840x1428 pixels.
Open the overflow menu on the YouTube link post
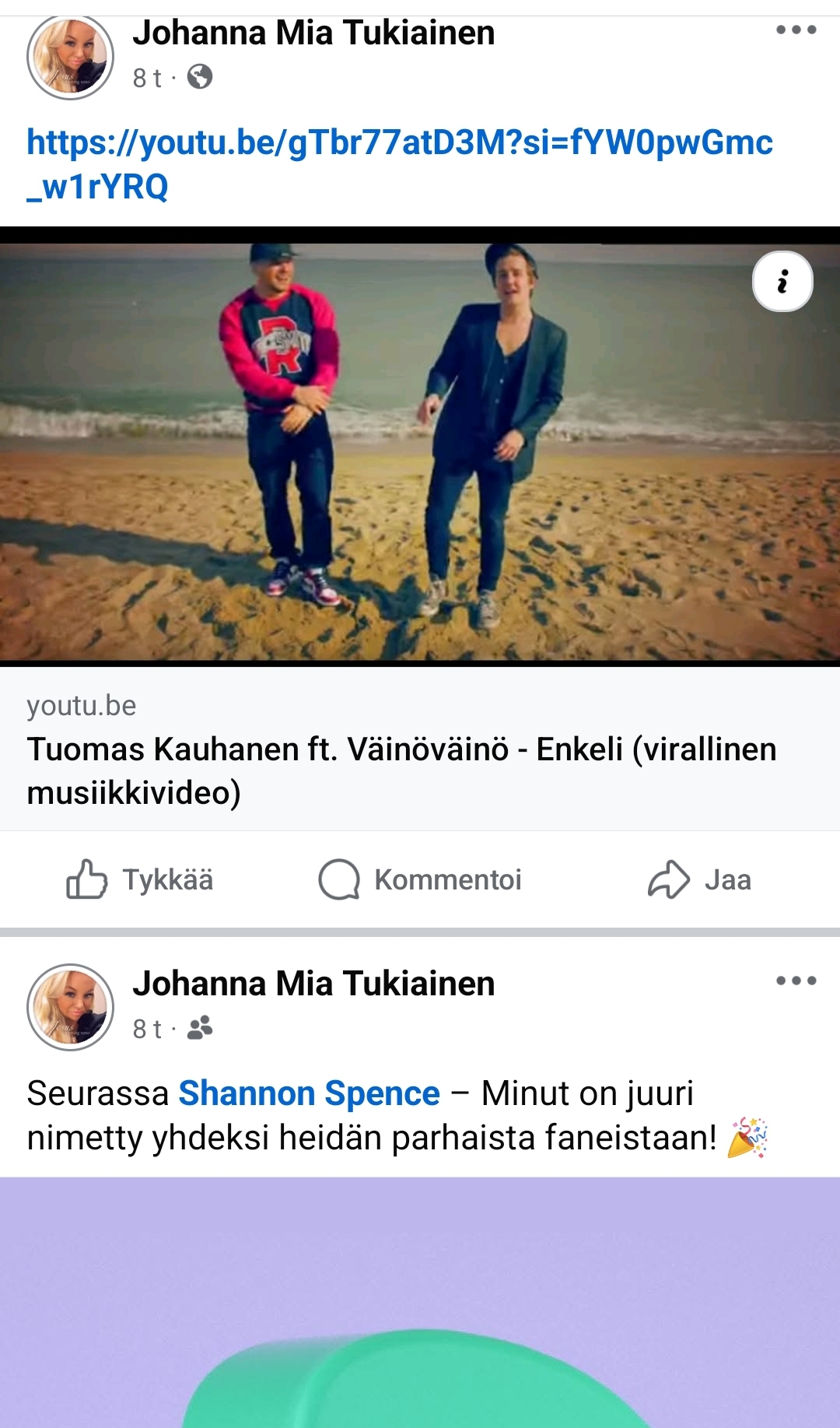796,30
